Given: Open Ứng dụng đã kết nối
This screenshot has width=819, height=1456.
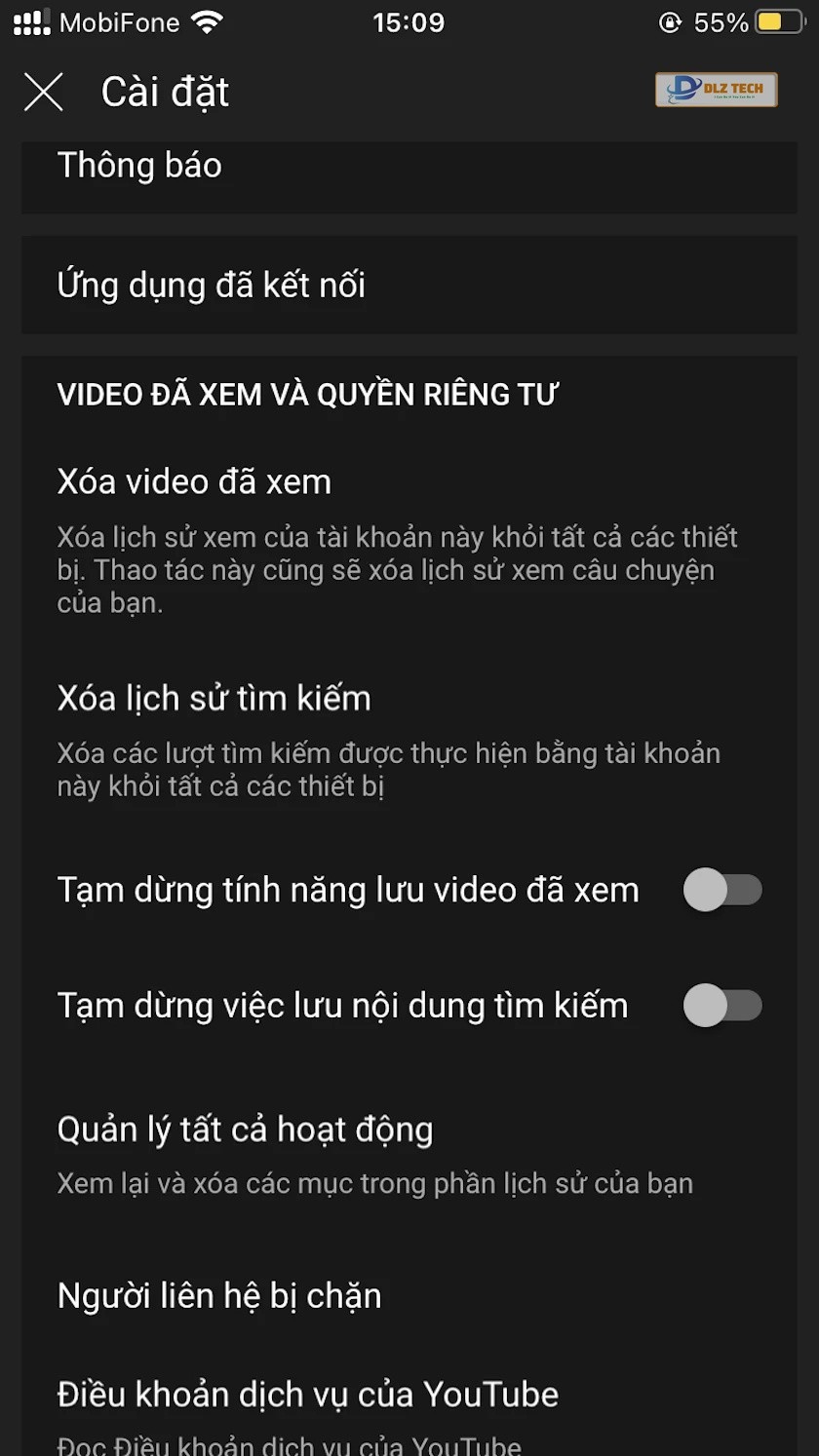Looking at the screenshot, I should (212, 286).
